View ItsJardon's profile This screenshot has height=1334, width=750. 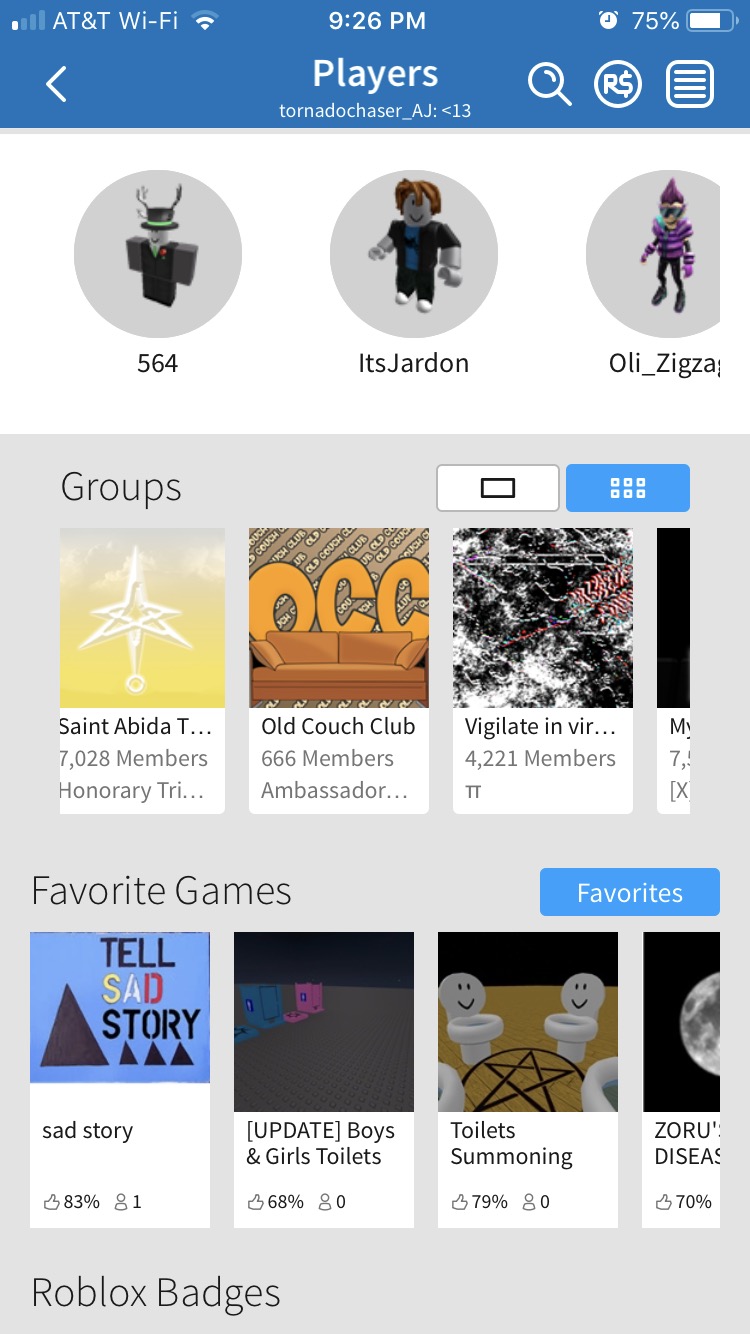point(413,254)
